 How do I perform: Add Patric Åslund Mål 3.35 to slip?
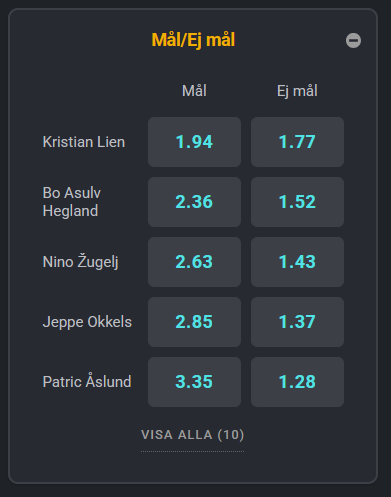(x=194, y=382)
